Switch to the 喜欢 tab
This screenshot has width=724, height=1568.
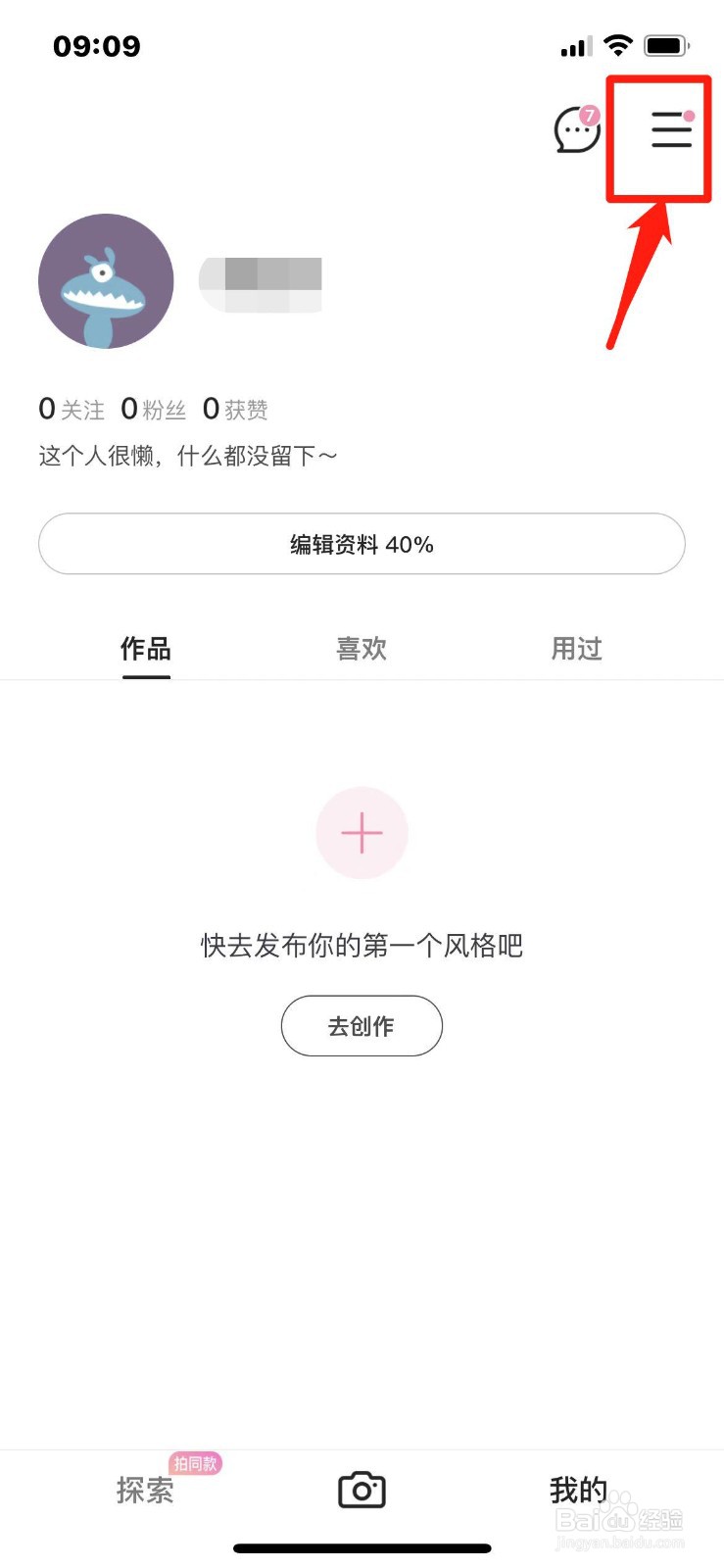click(361, 649)
